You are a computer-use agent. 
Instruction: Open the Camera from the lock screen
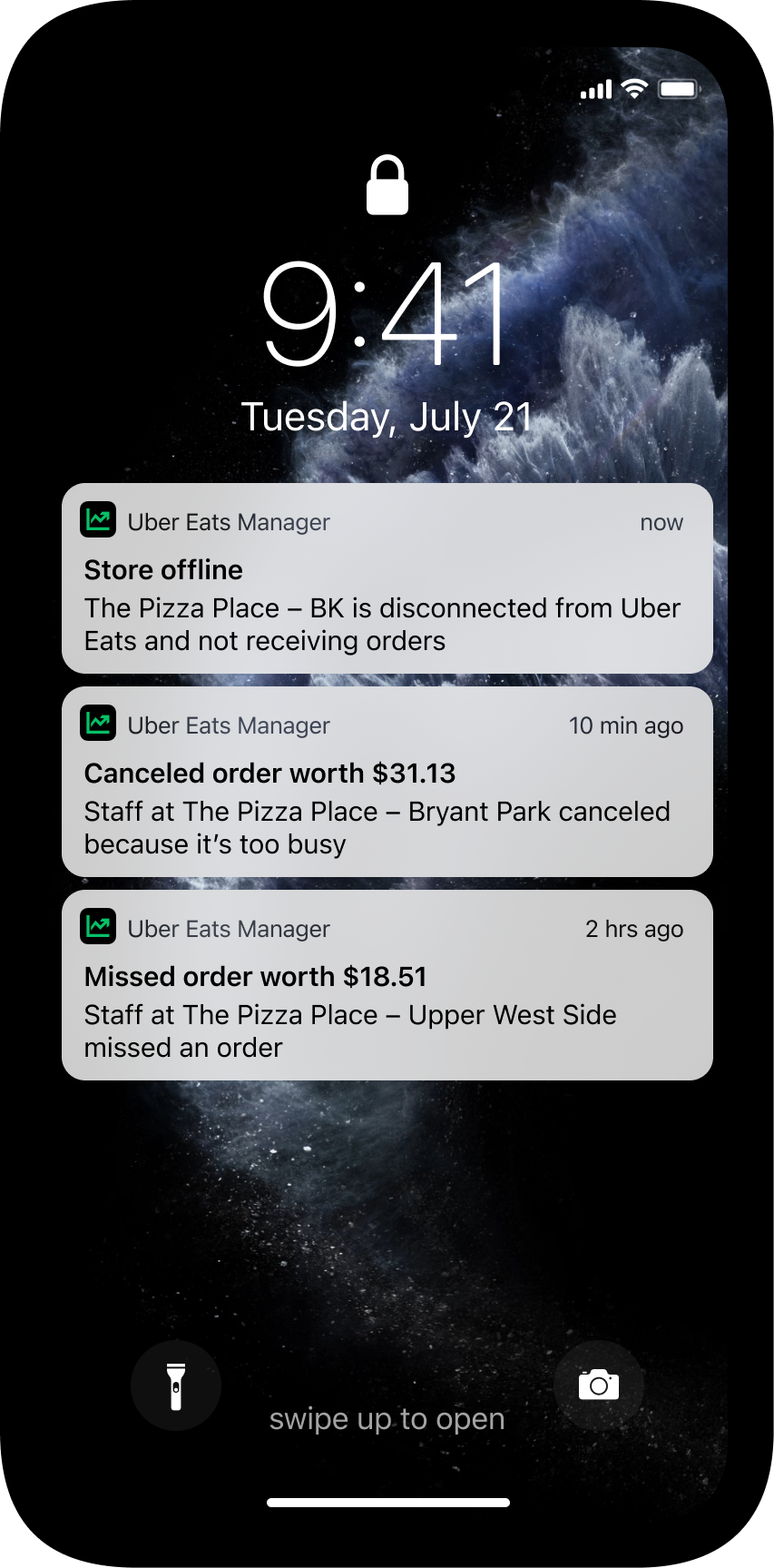tap(598, 1385)
